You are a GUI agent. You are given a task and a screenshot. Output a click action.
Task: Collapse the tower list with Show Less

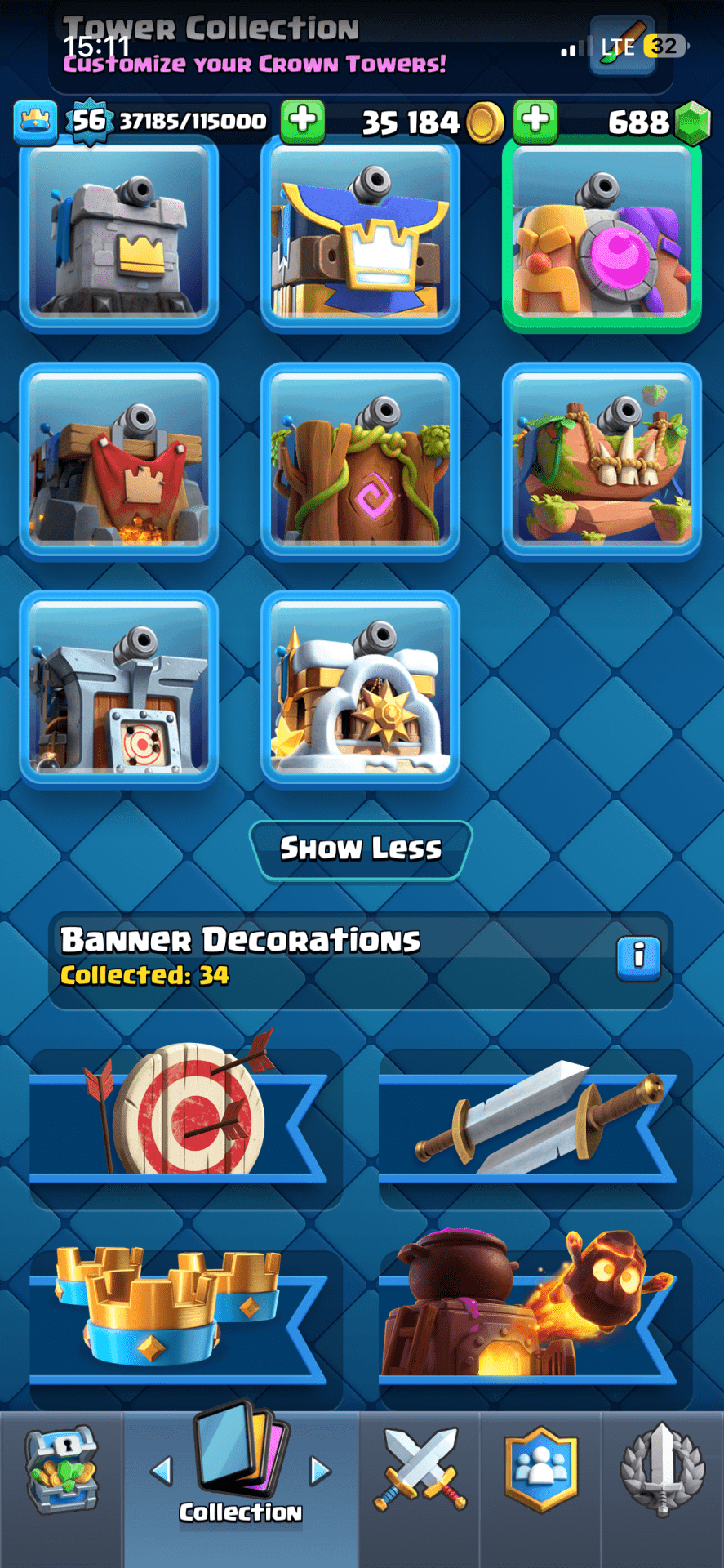pyautogui.click(x=361, y=849)
